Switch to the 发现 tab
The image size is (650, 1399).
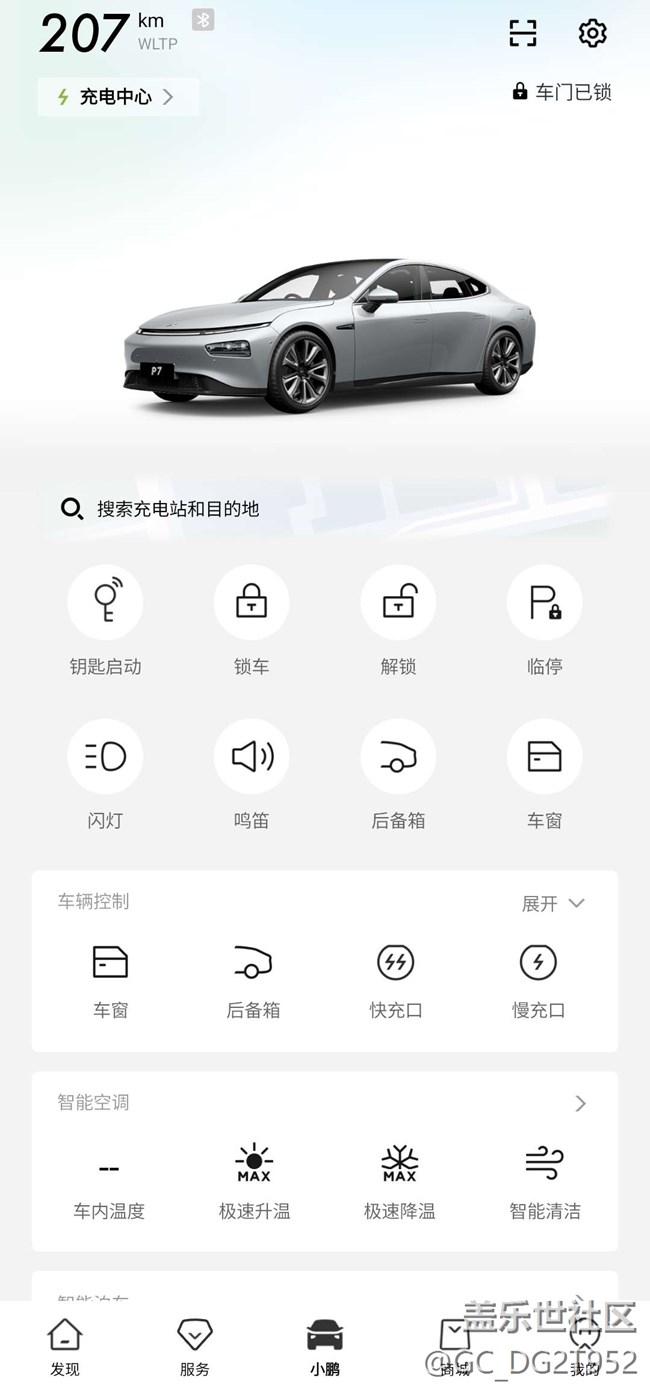click(x=65, y=1346)
